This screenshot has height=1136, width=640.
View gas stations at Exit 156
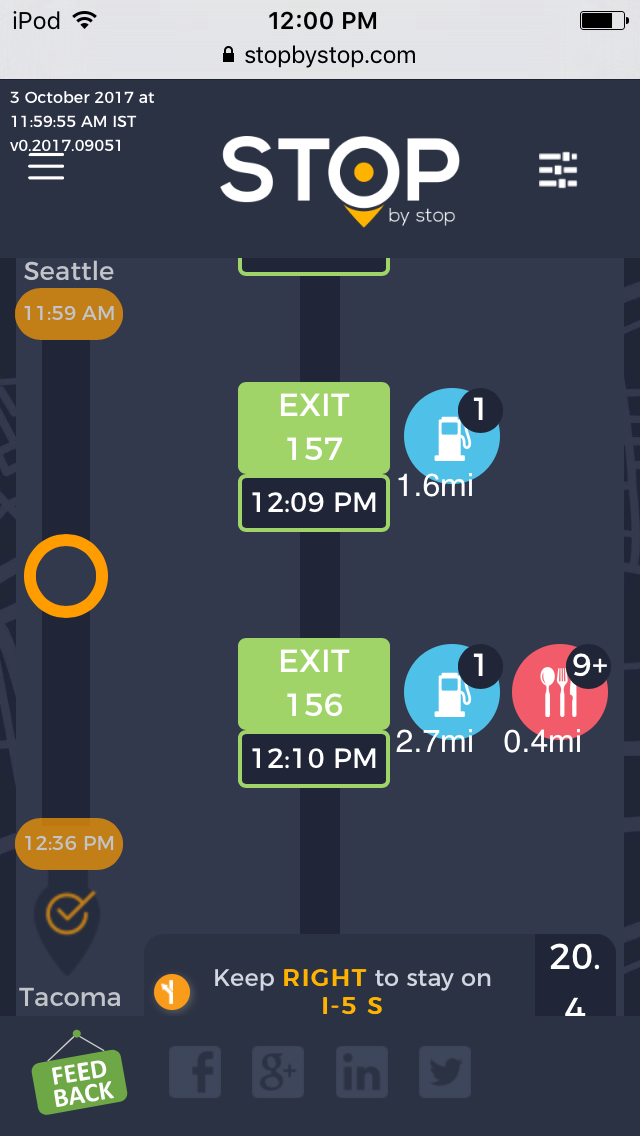tap(451, 692)
